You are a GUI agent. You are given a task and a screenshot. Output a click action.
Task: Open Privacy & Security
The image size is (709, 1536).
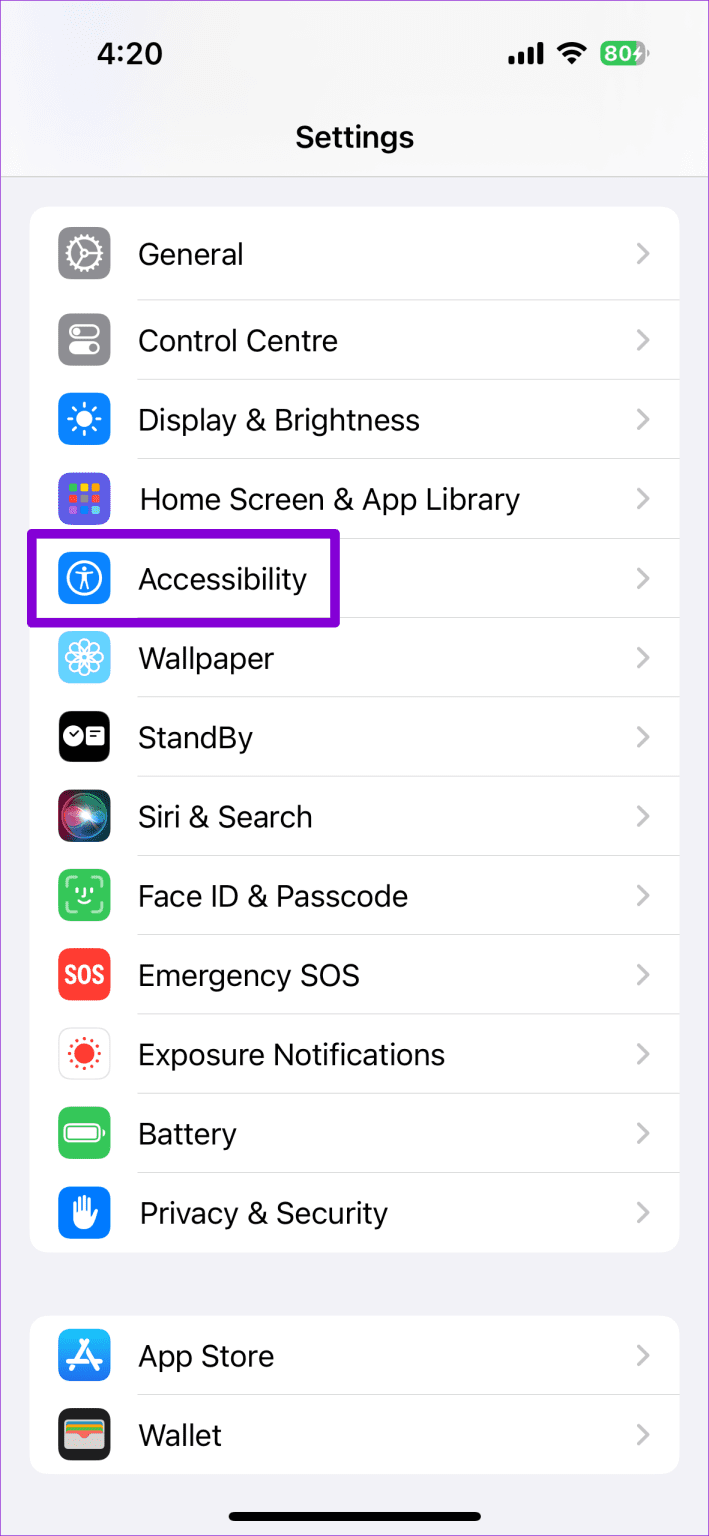(x=354, y=1213)
